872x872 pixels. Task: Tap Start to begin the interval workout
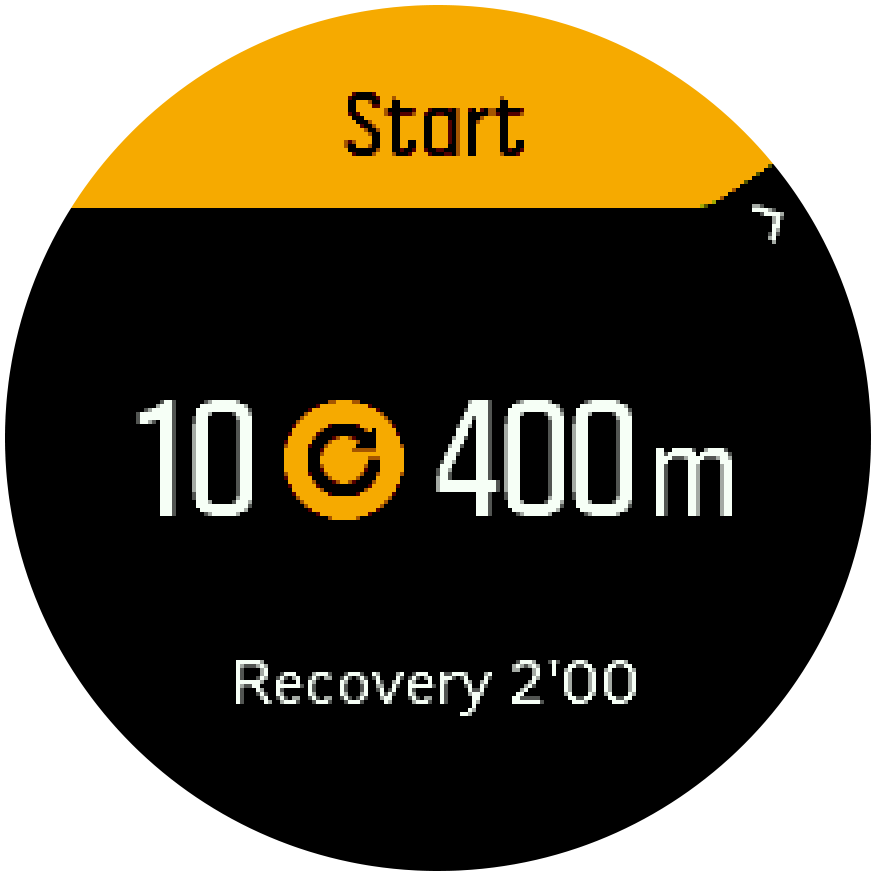point(434,127)
